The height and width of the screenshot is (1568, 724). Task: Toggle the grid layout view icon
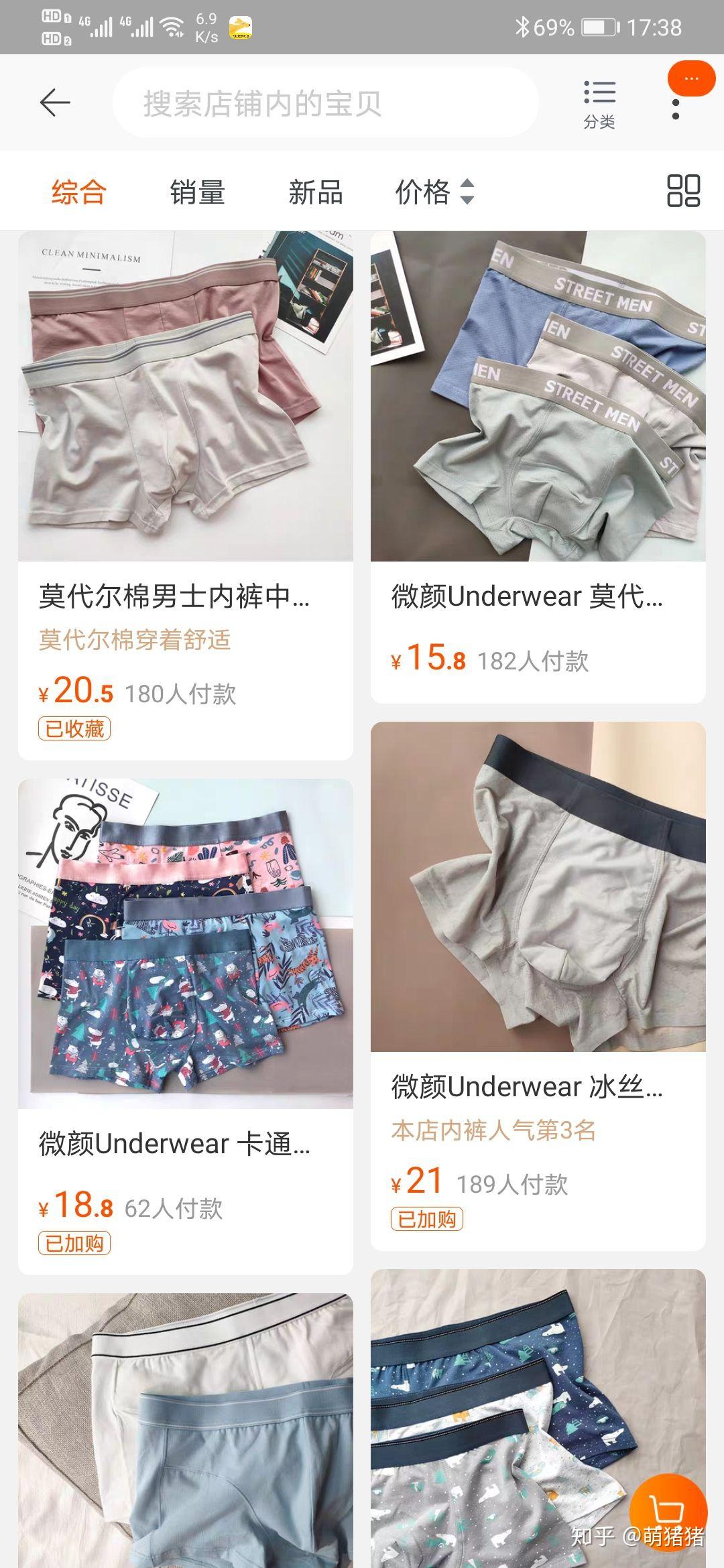point(683,191)
